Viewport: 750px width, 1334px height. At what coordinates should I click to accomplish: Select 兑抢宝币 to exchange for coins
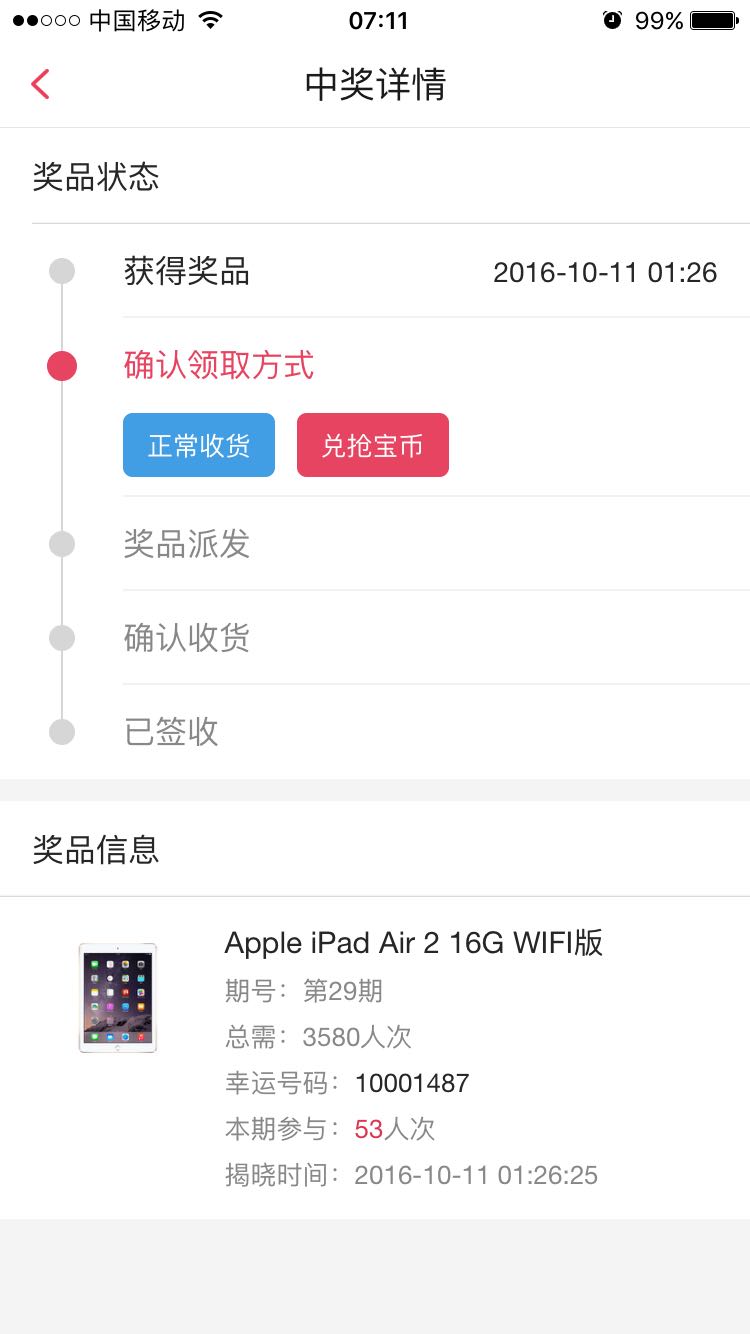[x=373, y=445]
